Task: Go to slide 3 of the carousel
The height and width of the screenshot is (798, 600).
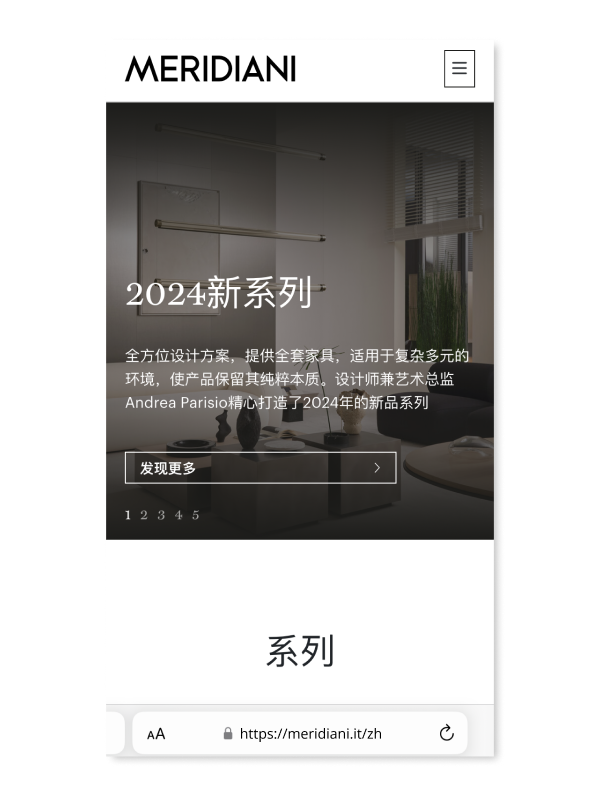Action: (x=161, y=515)
